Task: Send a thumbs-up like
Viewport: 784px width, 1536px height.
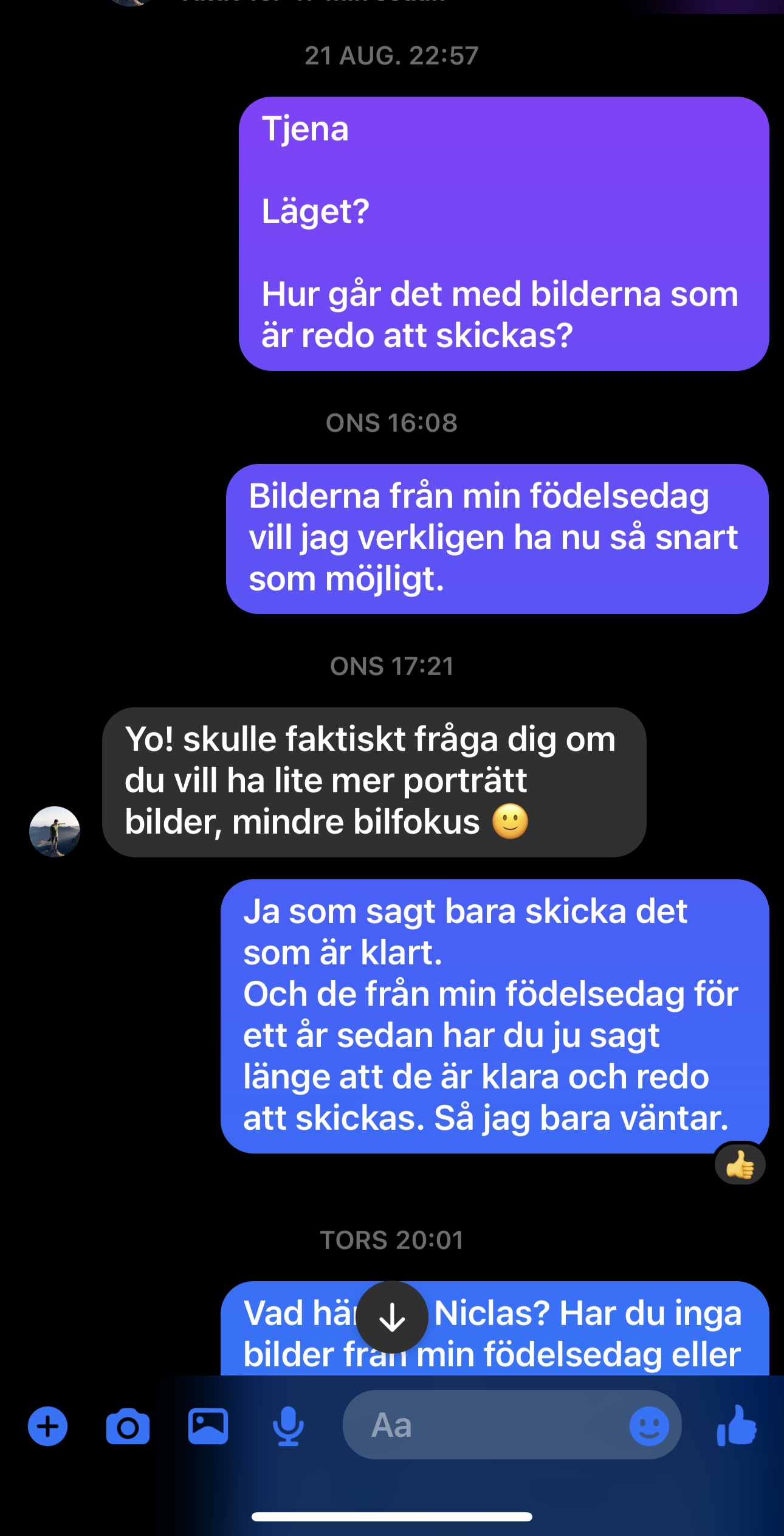Action: click(x=737, y=1425)
